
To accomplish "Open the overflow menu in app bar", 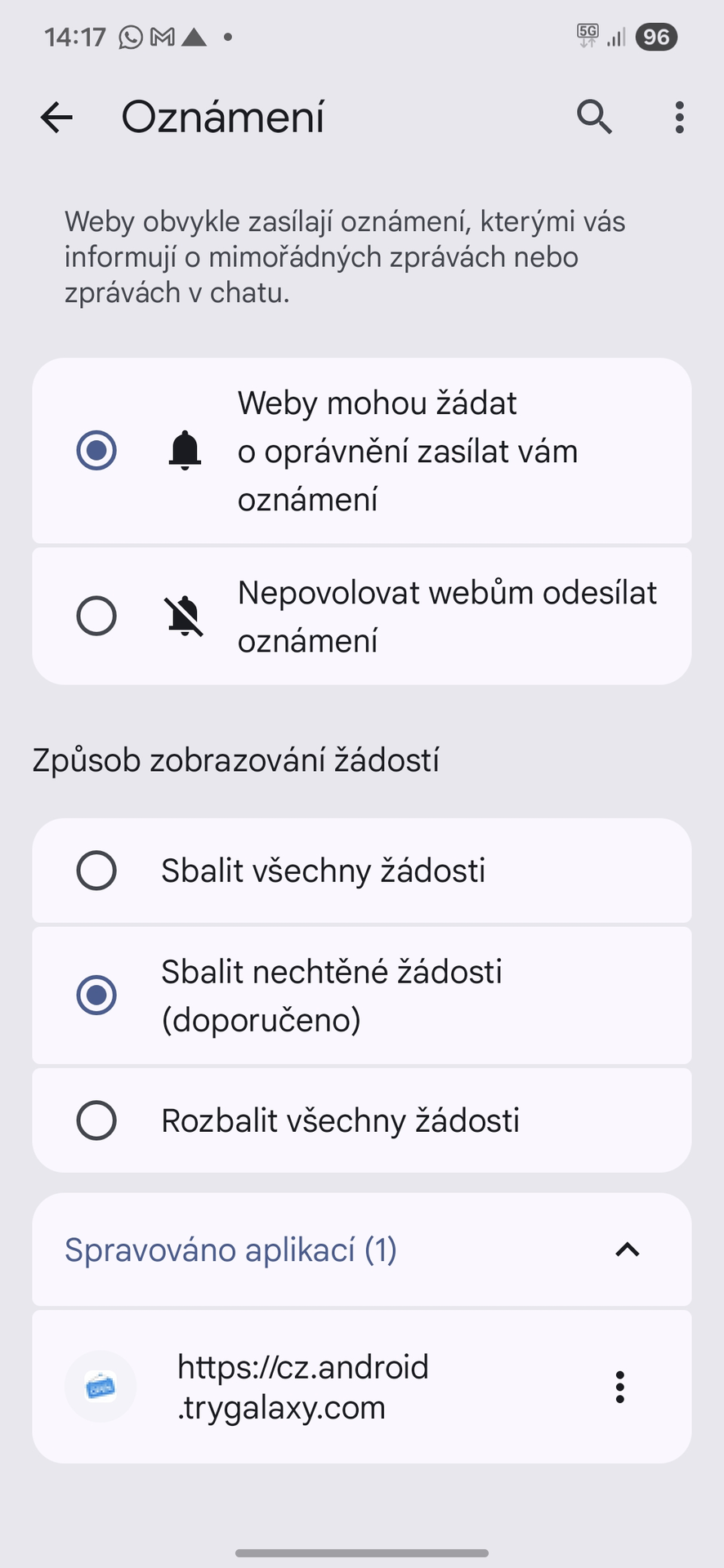I will click(679, 118).
